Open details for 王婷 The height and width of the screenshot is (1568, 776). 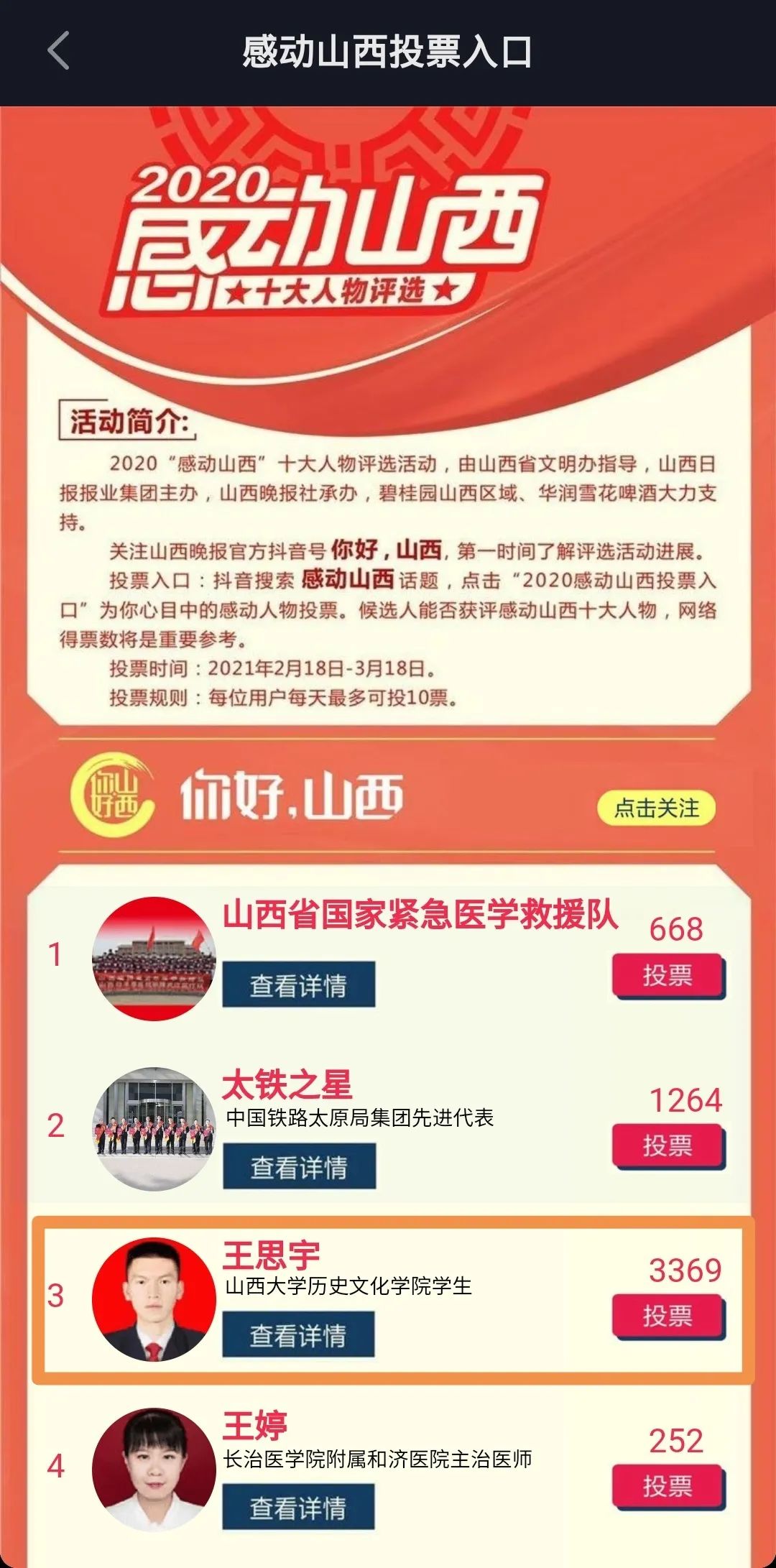[298, 1507]
